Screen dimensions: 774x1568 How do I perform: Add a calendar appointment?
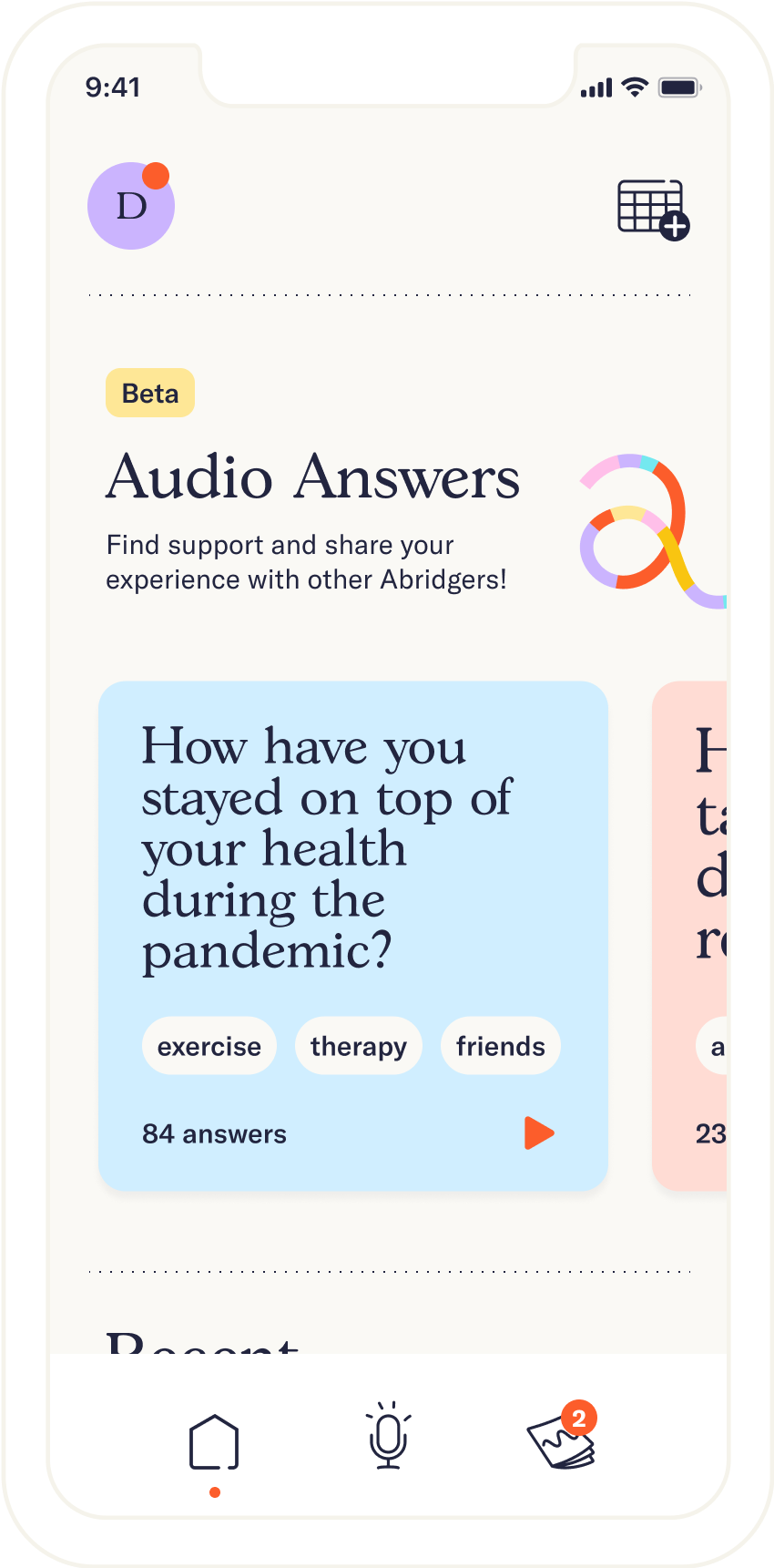[x=653, y=210]
